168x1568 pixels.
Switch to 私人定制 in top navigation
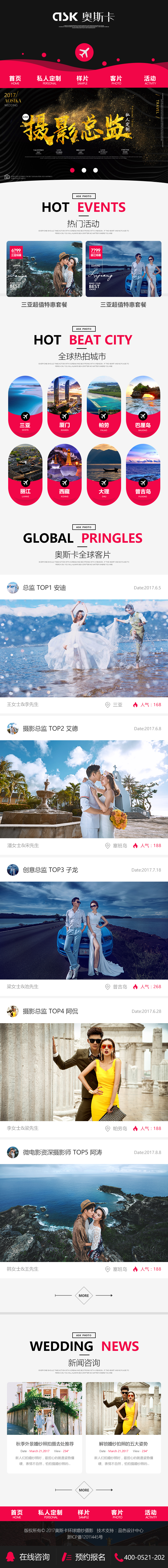coord(49,79)
